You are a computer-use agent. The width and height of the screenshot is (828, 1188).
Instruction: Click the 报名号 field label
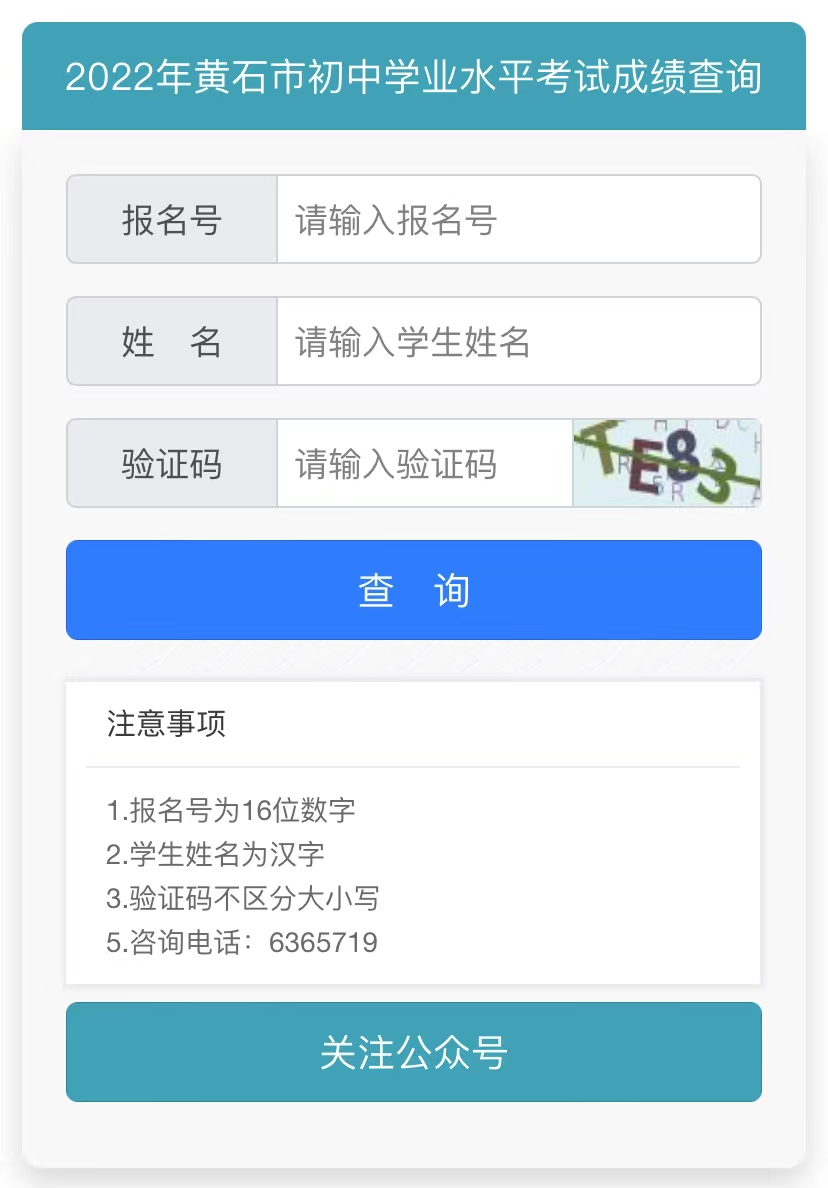point(171,219)
